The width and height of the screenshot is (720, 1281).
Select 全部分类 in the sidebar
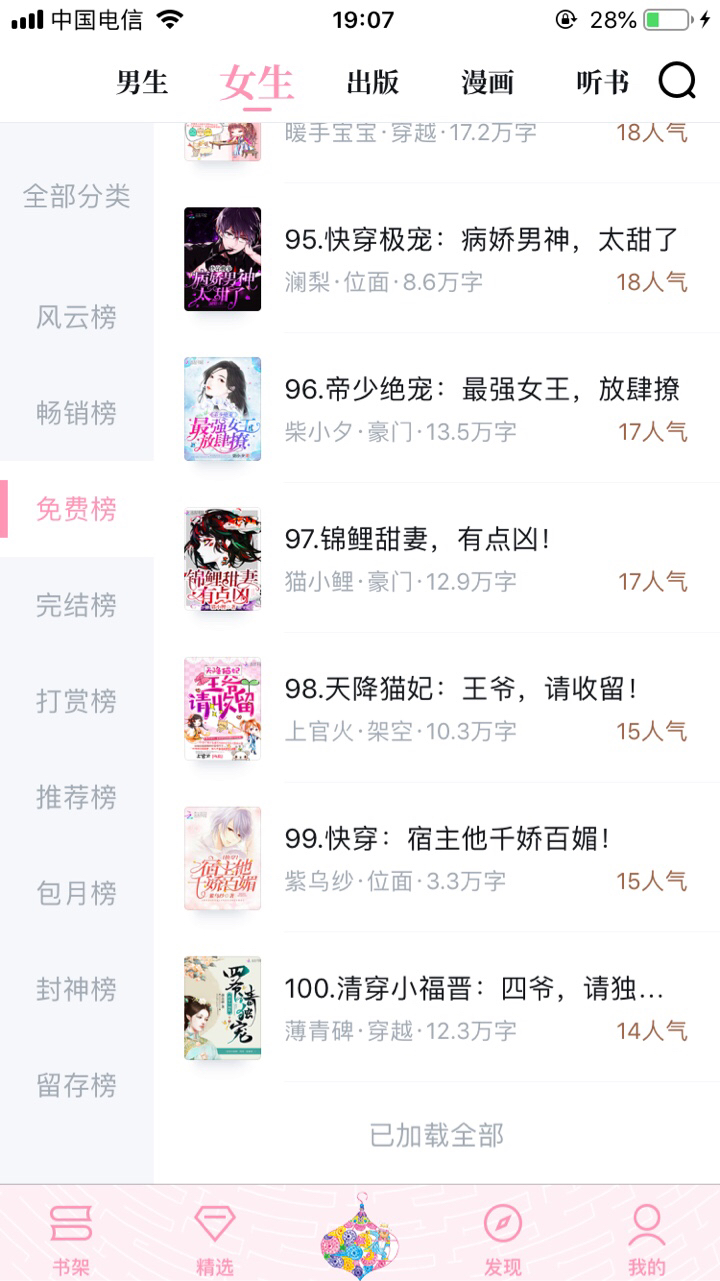click(x=77, y=196)
